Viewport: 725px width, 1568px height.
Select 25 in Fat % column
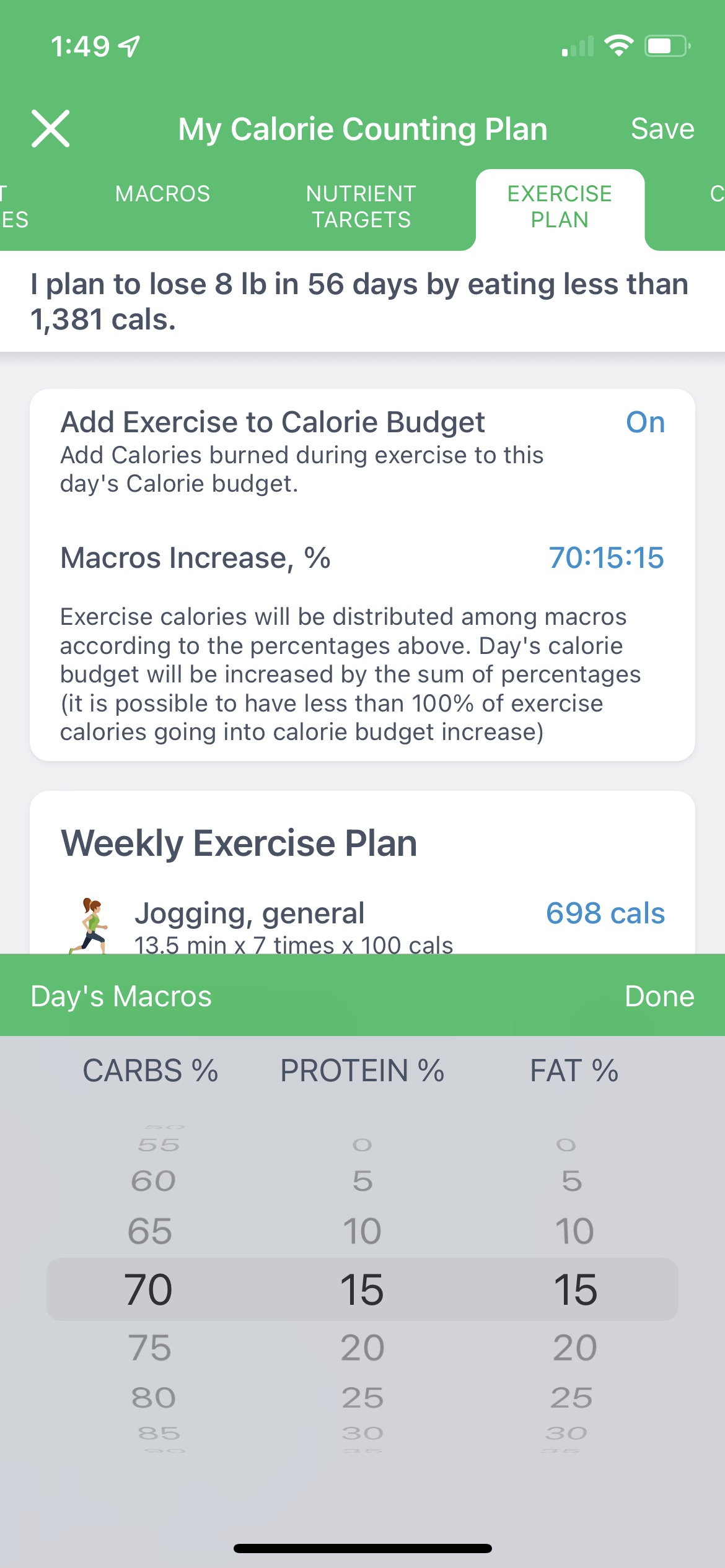click(x=572, y=1398)
